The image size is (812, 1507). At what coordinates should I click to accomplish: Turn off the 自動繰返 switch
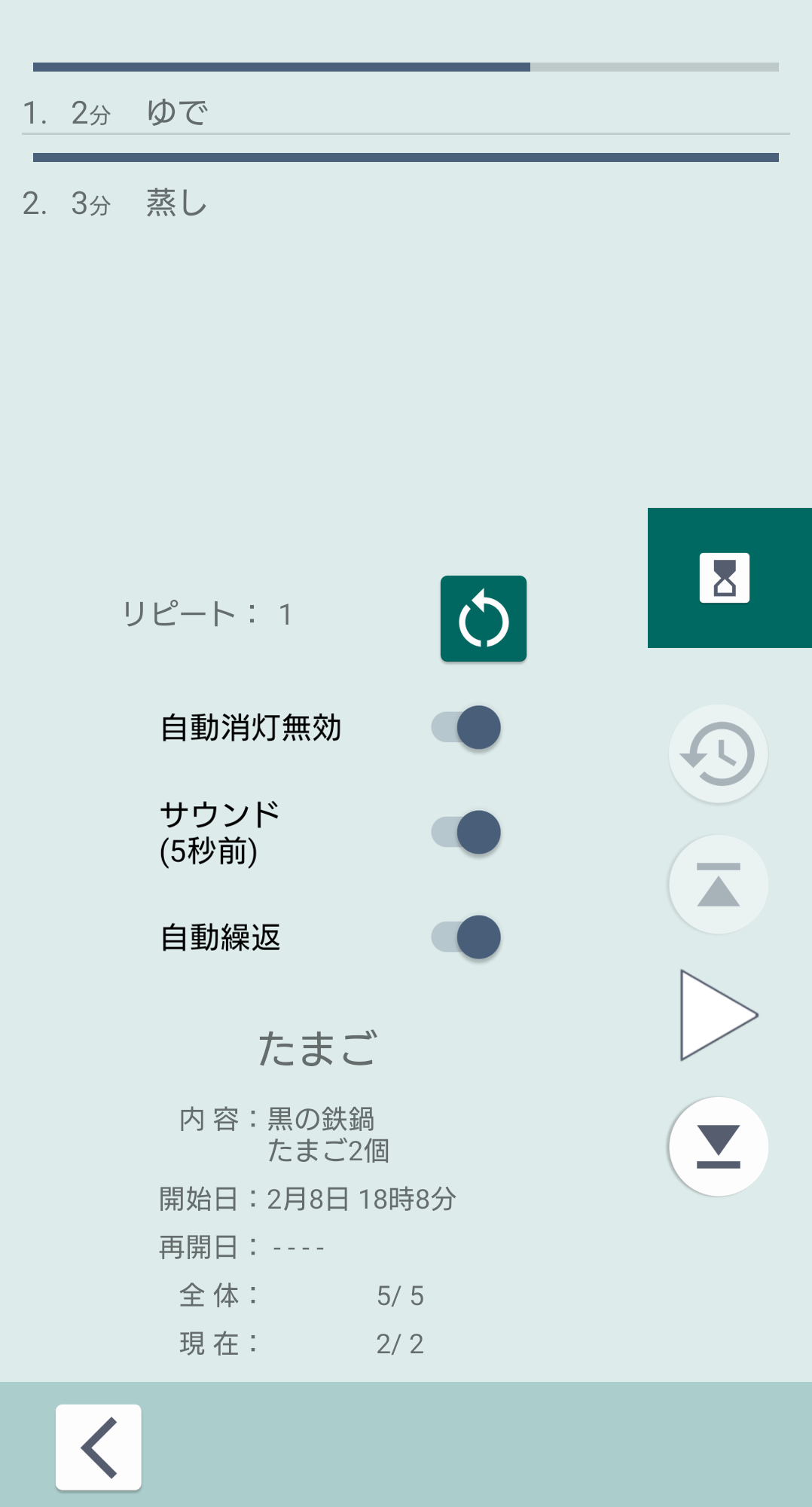coord(466,937)
